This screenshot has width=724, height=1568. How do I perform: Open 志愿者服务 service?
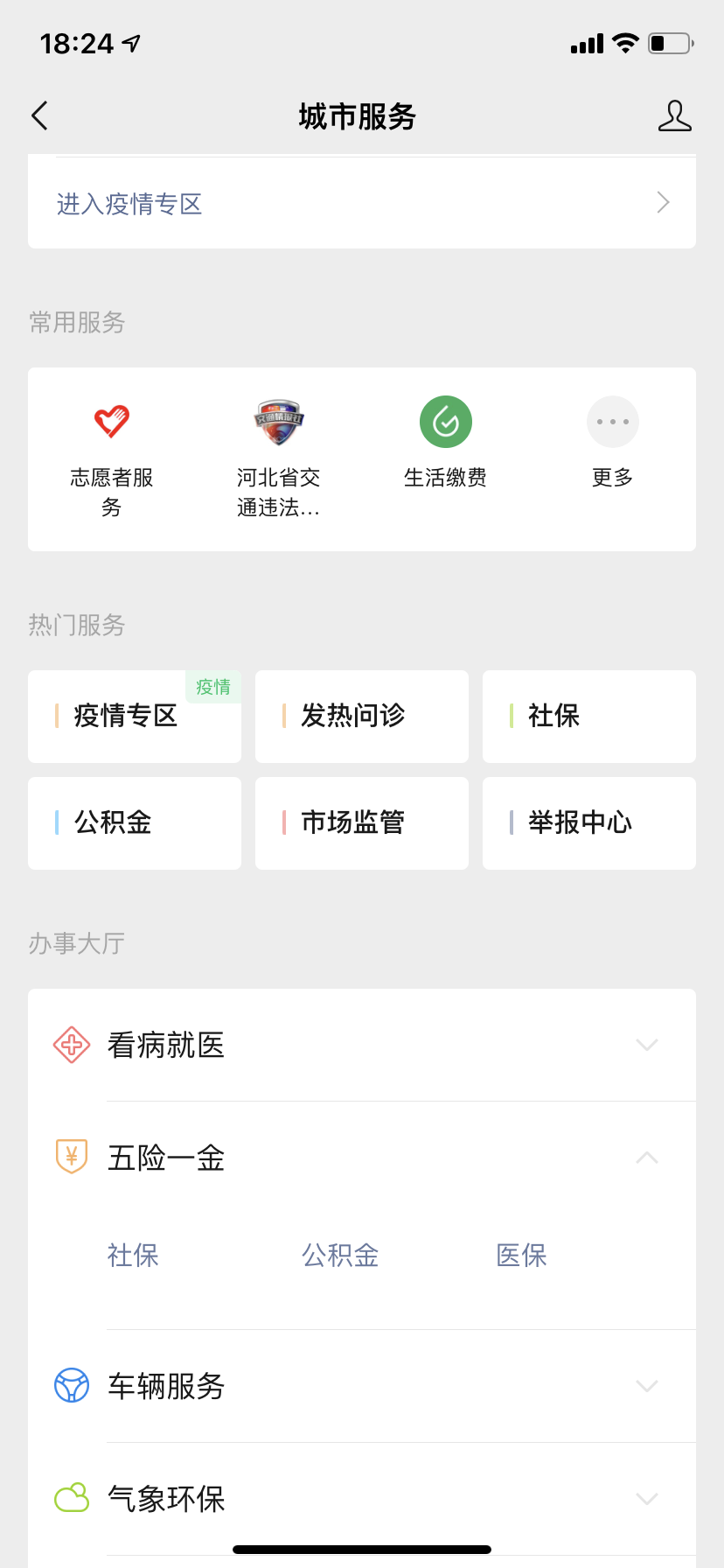pos(112,455)
